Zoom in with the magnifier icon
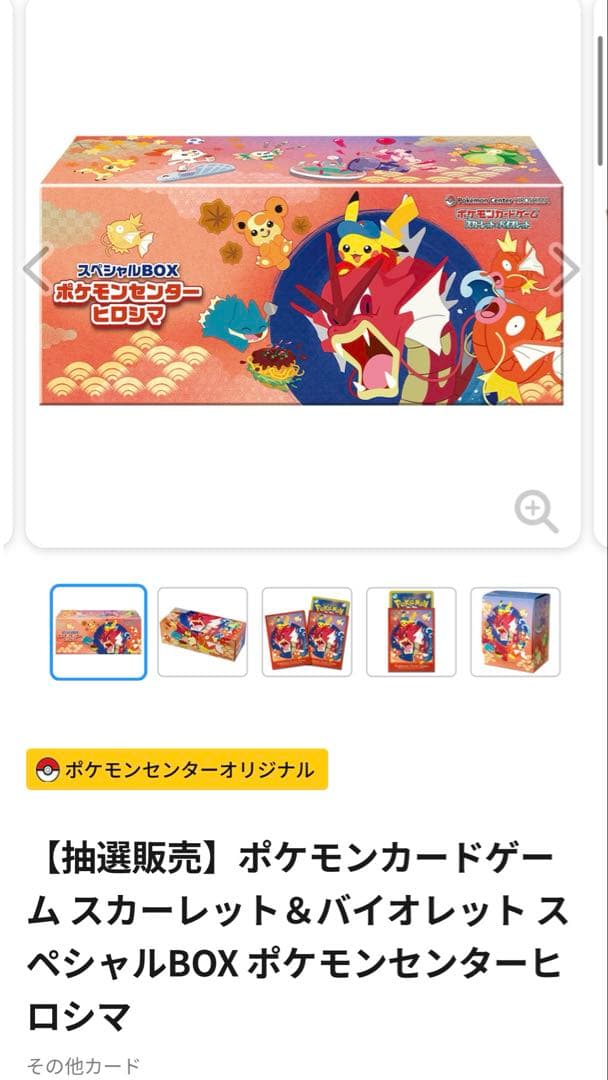 pos(536,512)
